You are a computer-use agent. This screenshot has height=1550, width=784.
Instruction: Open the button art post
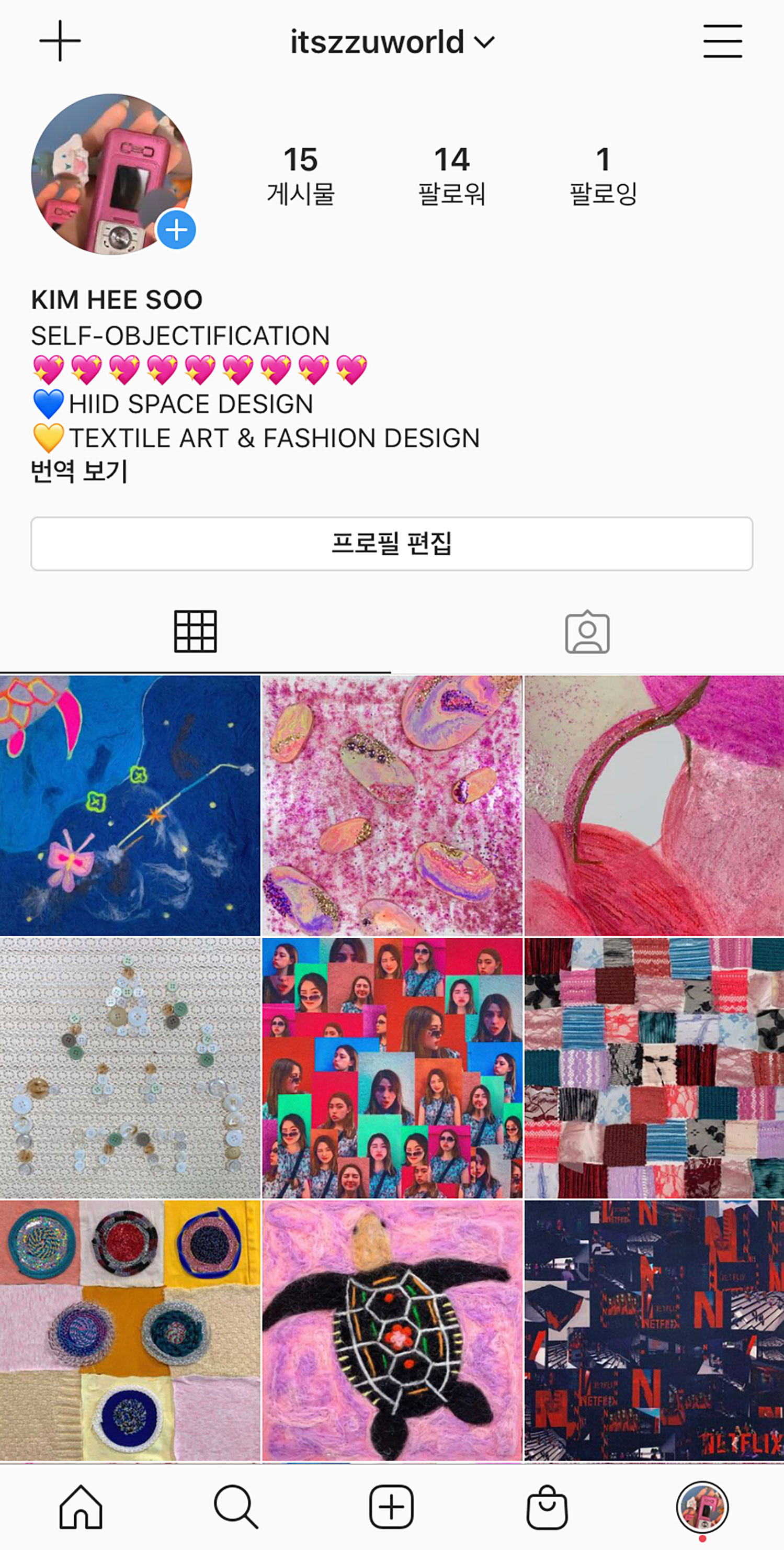click(130, 1068)
